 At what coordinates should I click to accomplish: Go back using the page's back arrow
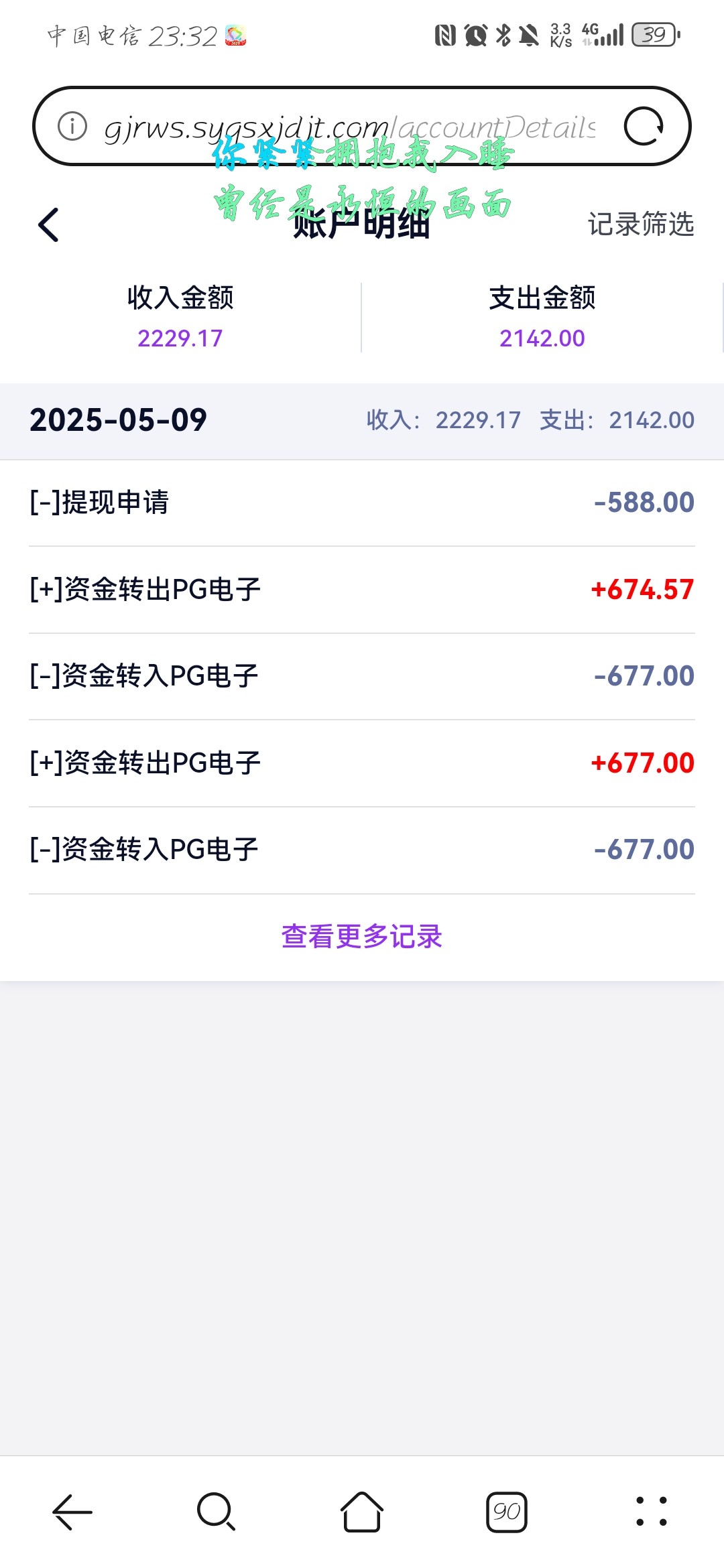coord(48,224)
